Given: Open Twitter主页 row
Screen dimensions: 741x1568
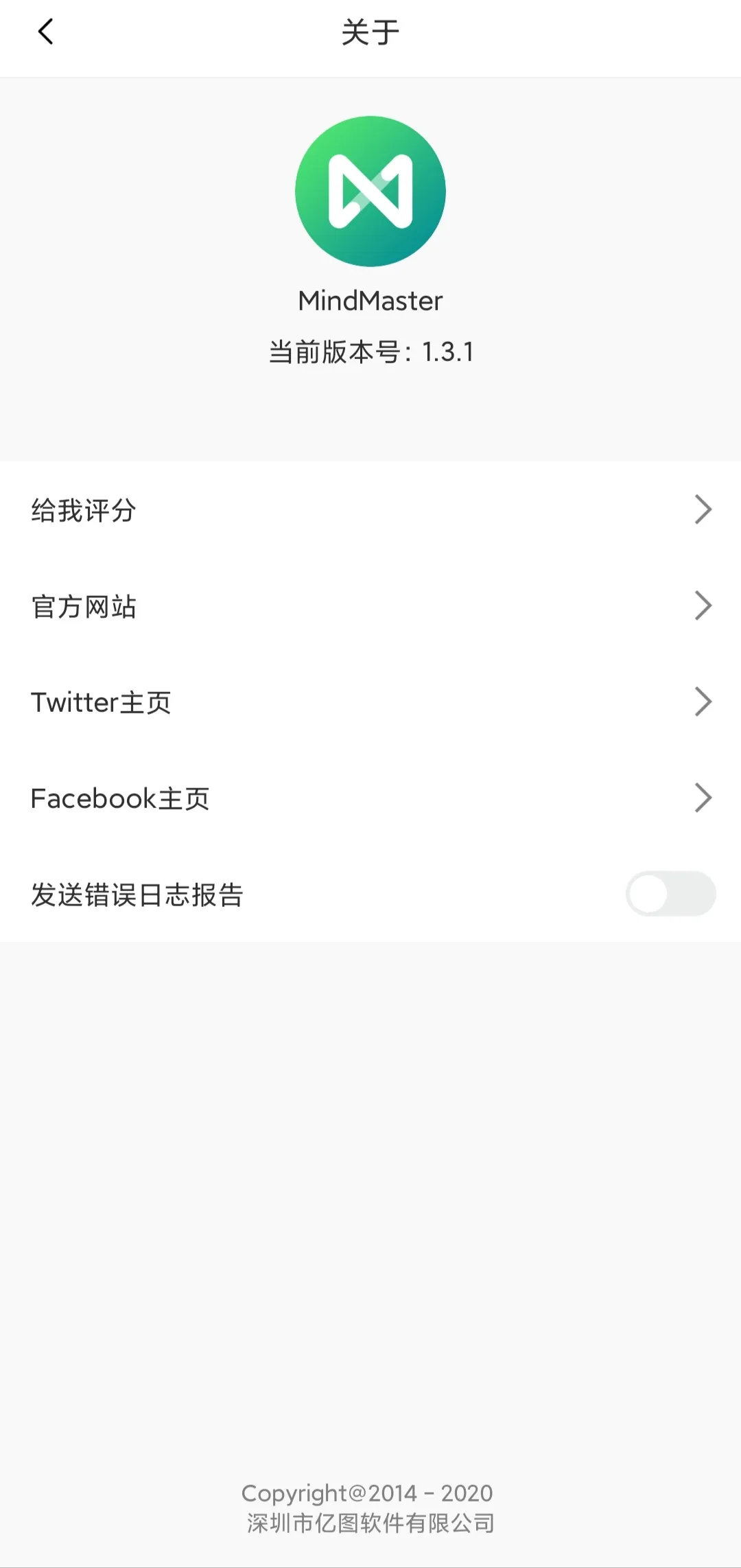Looking at the screenshot, I should click(370, 702).
